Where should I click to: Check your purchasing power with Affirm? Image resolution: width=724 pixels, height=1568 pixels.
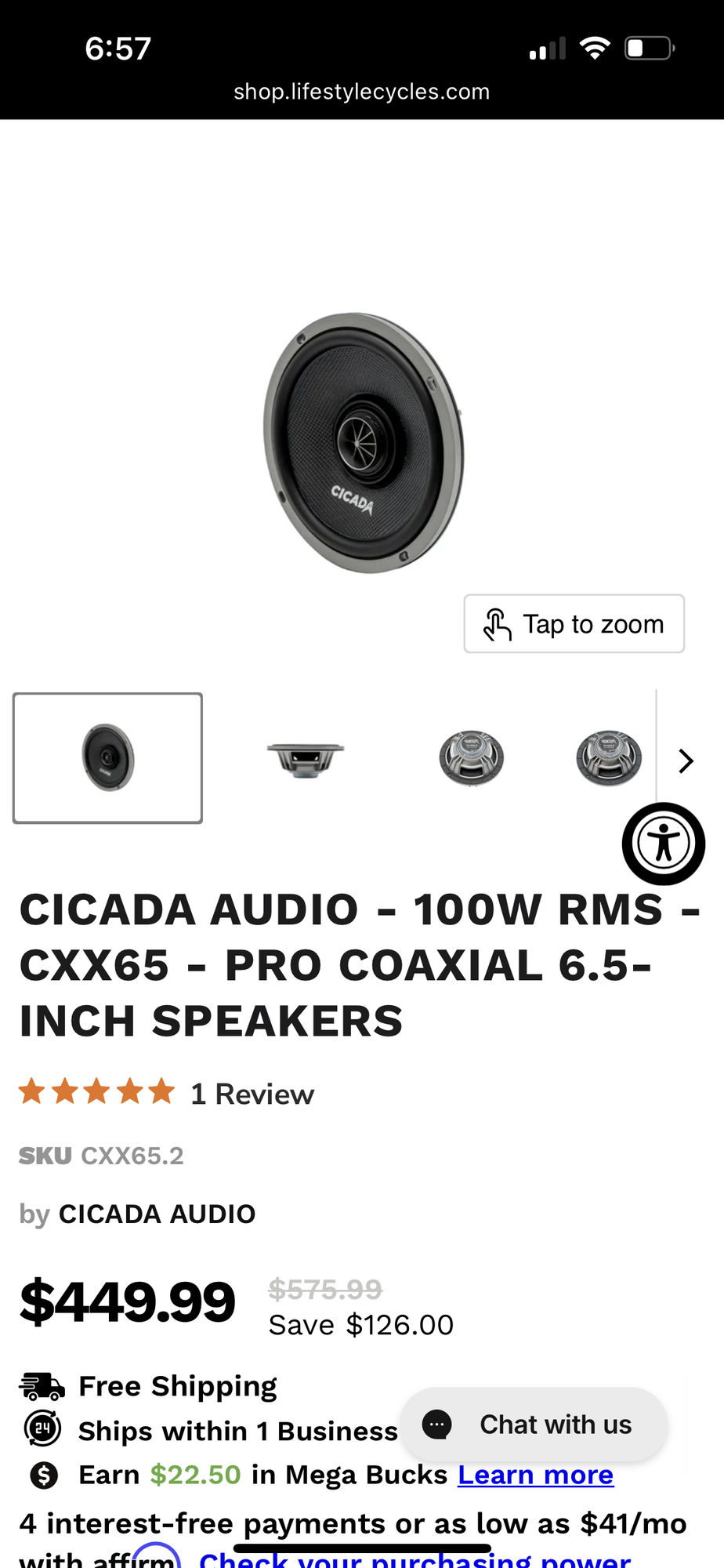[415, 1559]
